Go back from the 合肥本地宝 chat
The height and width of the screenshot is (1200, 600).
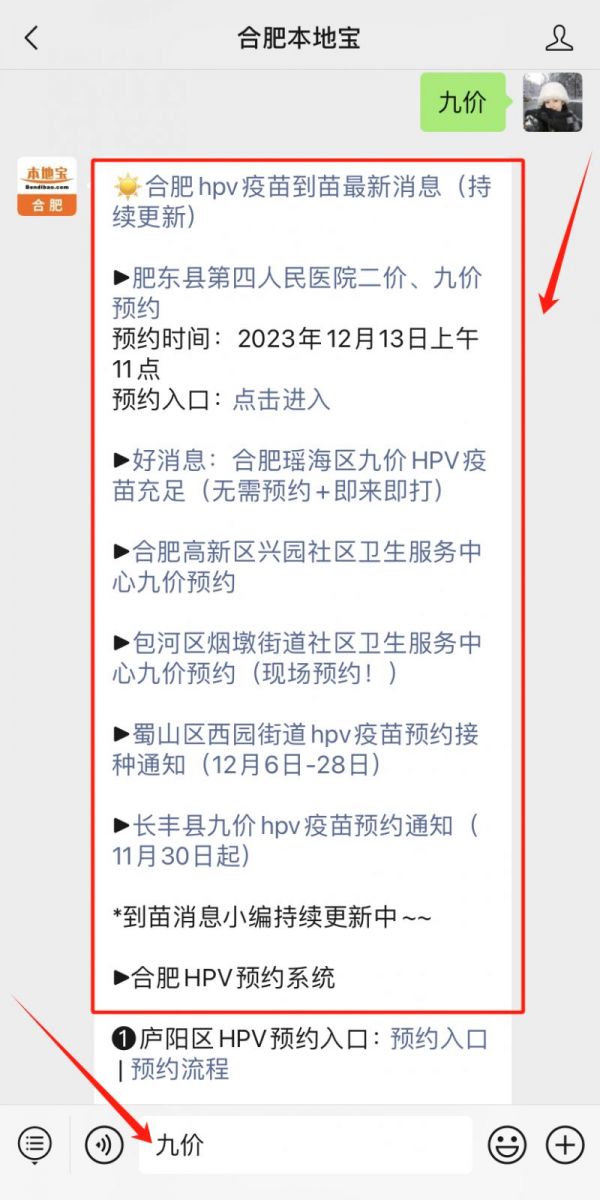(x=32, y=38)
